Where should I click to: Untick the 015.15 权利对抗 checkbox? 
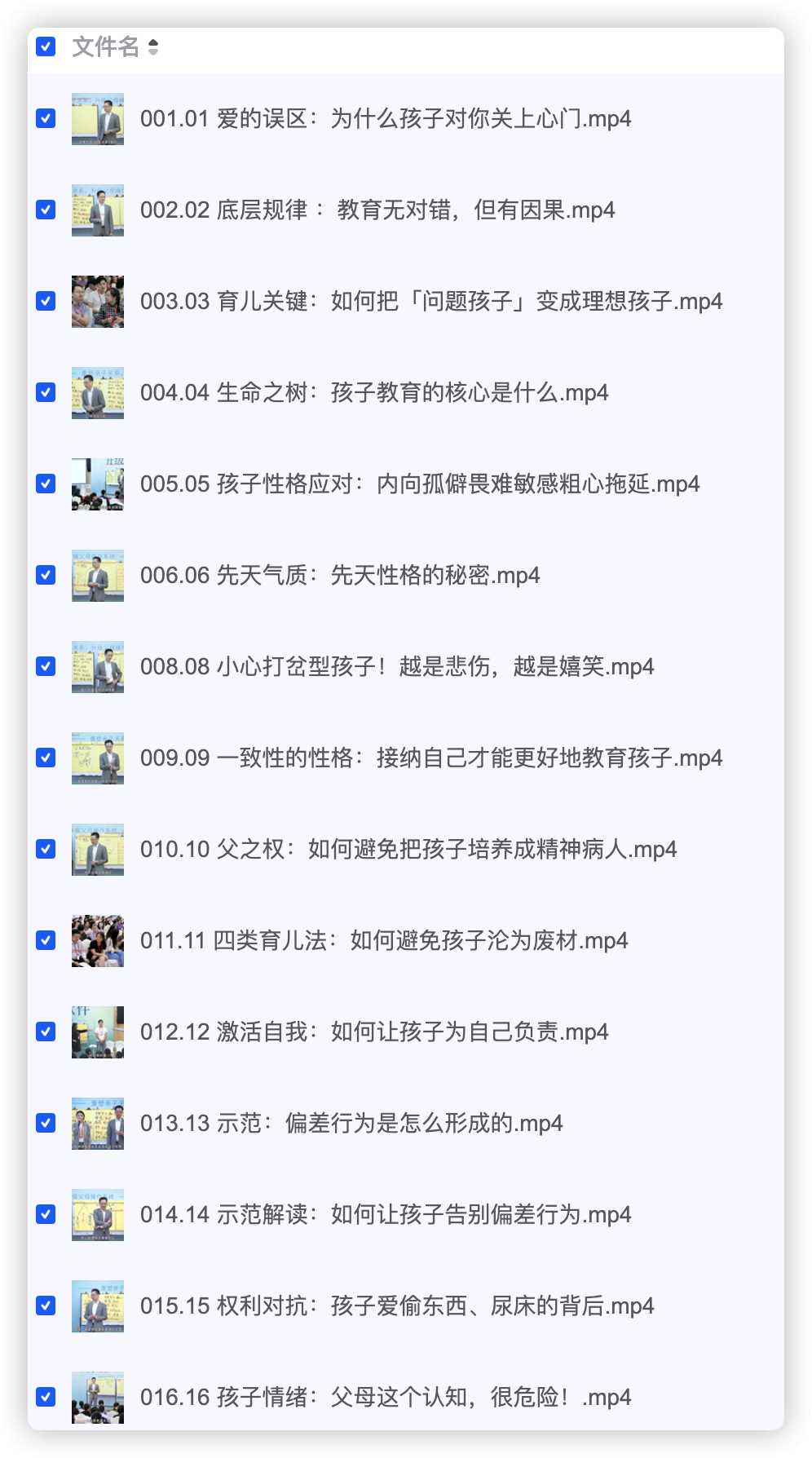[46, 1306]
